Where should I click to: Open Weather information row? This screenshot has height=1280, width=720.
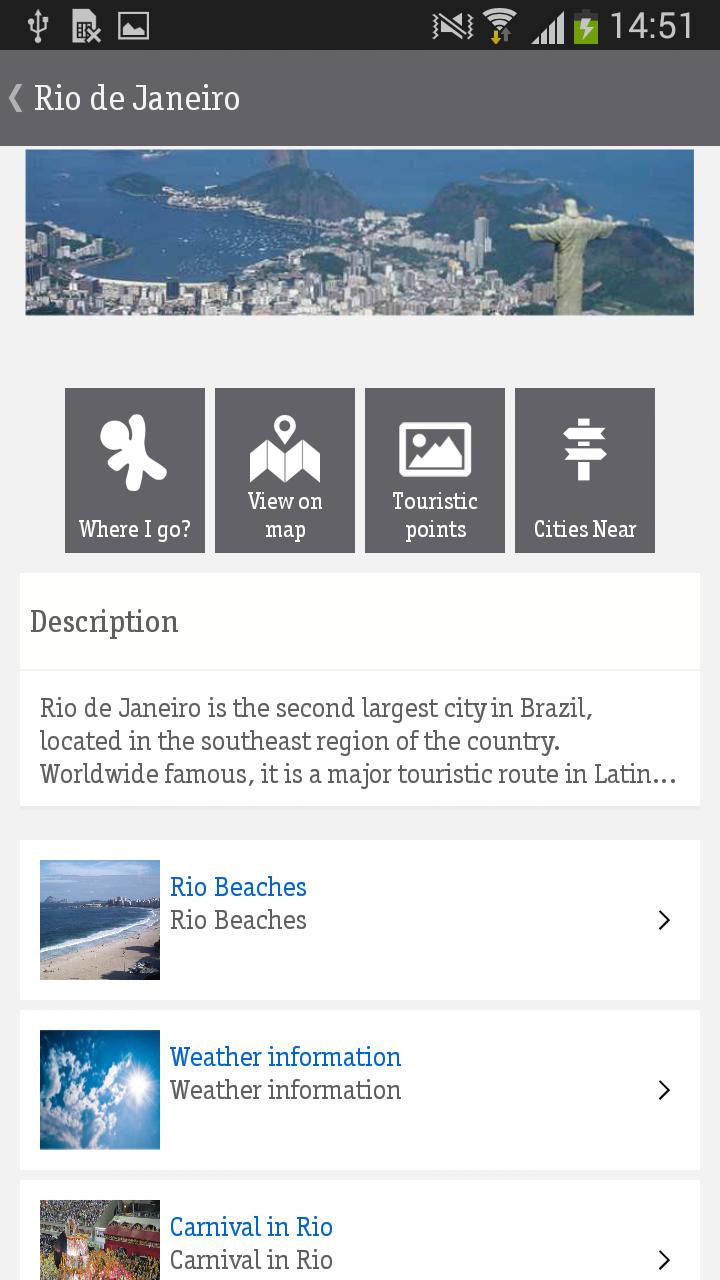359,1090
